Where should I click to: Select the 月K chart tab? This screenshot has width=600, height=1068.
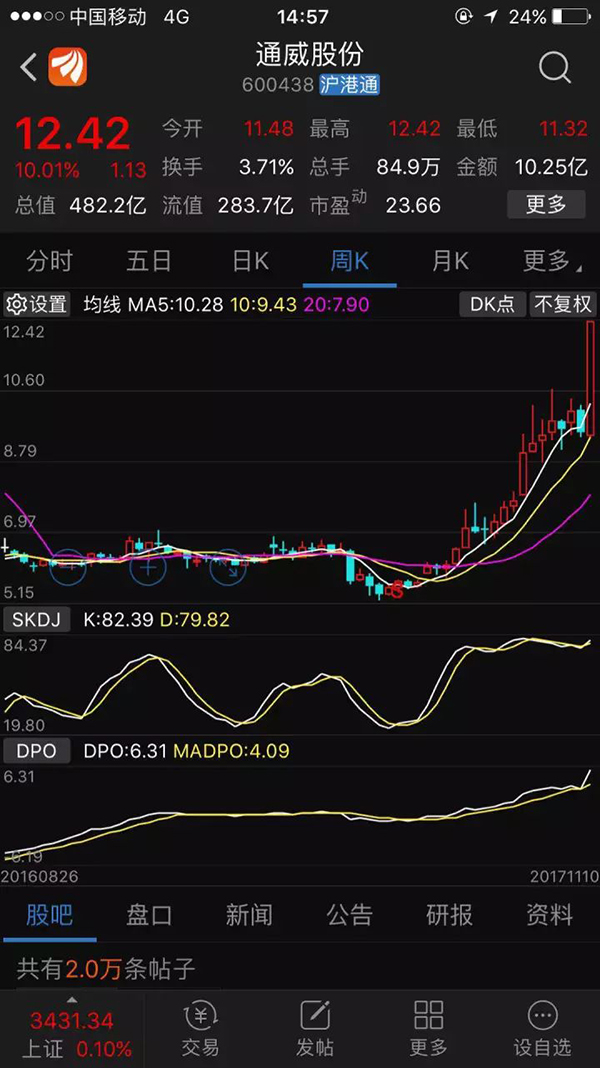(x=450, y=262)
